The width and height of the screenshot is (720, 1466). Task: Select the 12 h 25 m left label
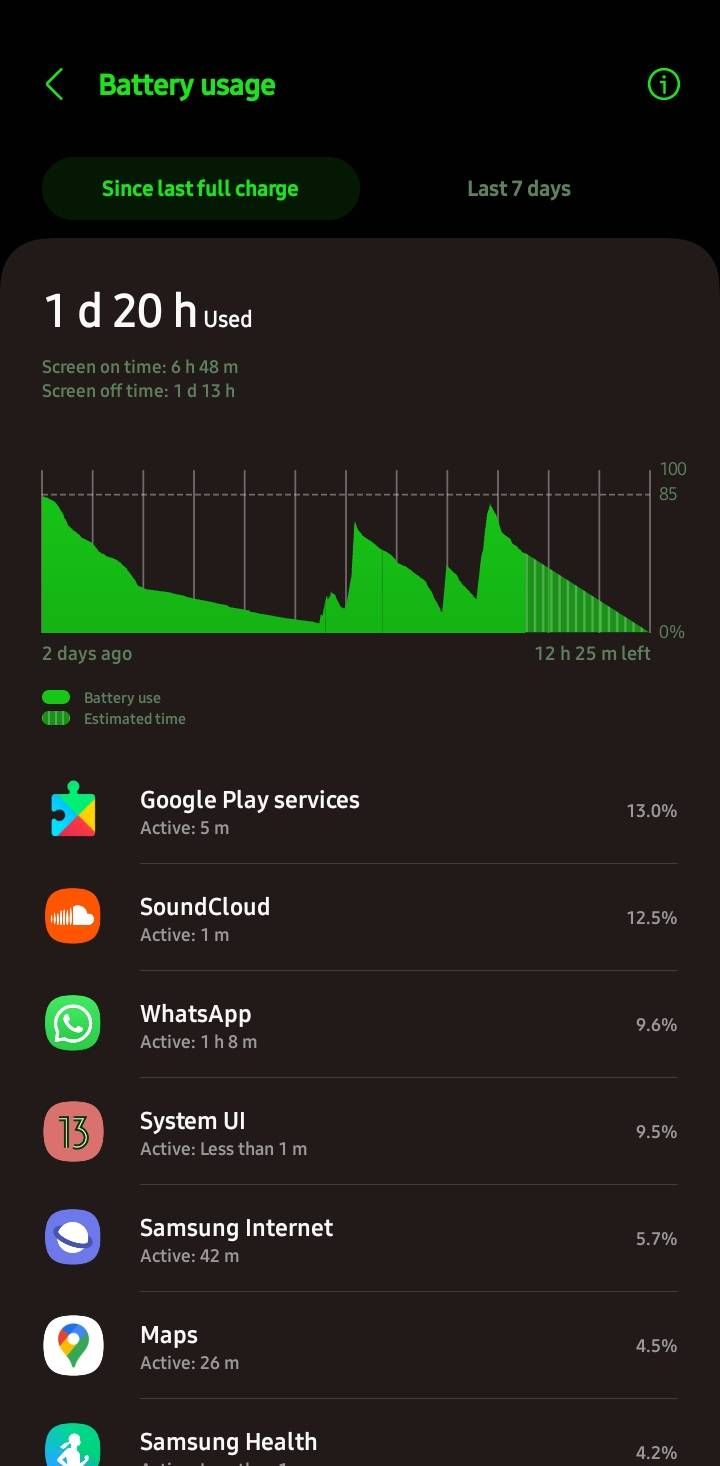[592, 653]
